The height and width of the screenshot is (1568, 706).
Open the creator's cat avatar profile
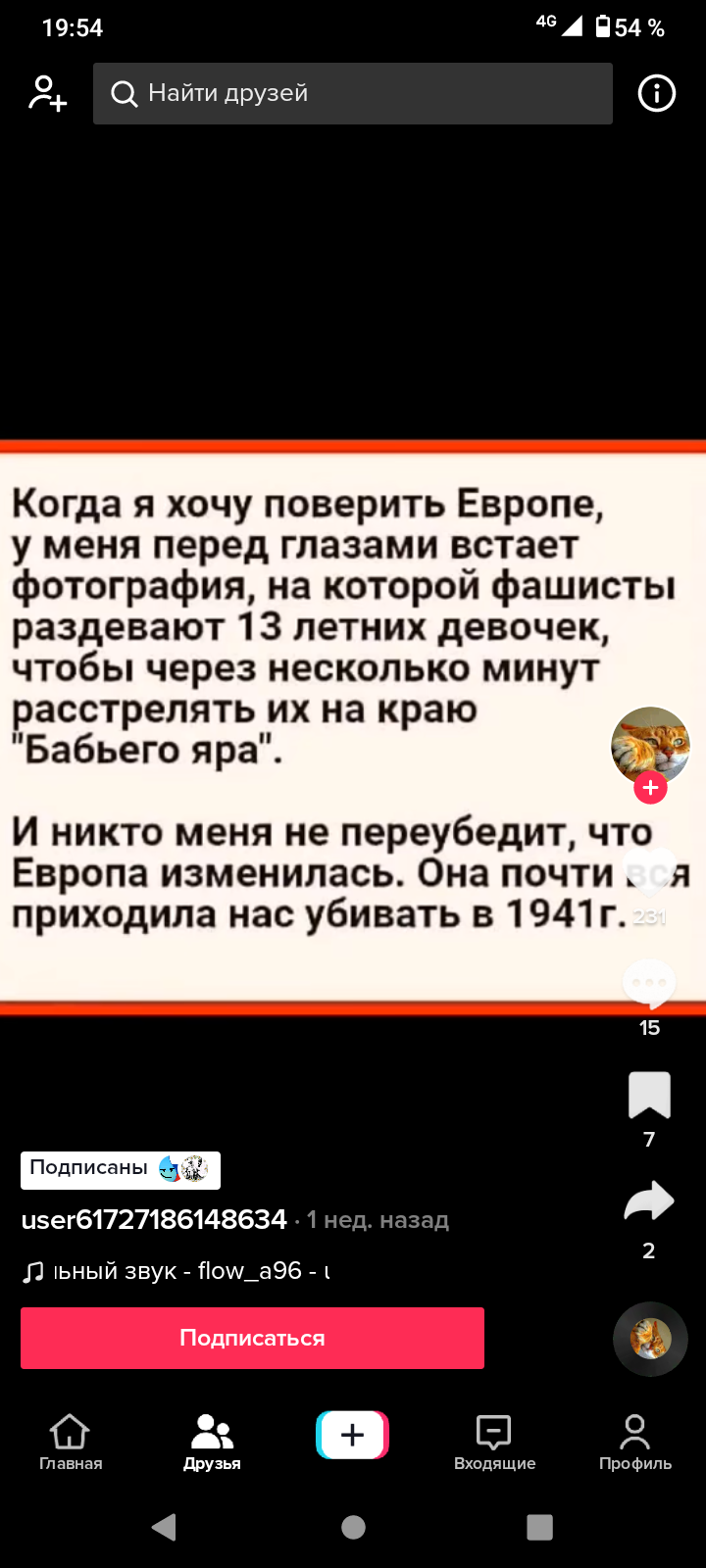coord(650,746)
